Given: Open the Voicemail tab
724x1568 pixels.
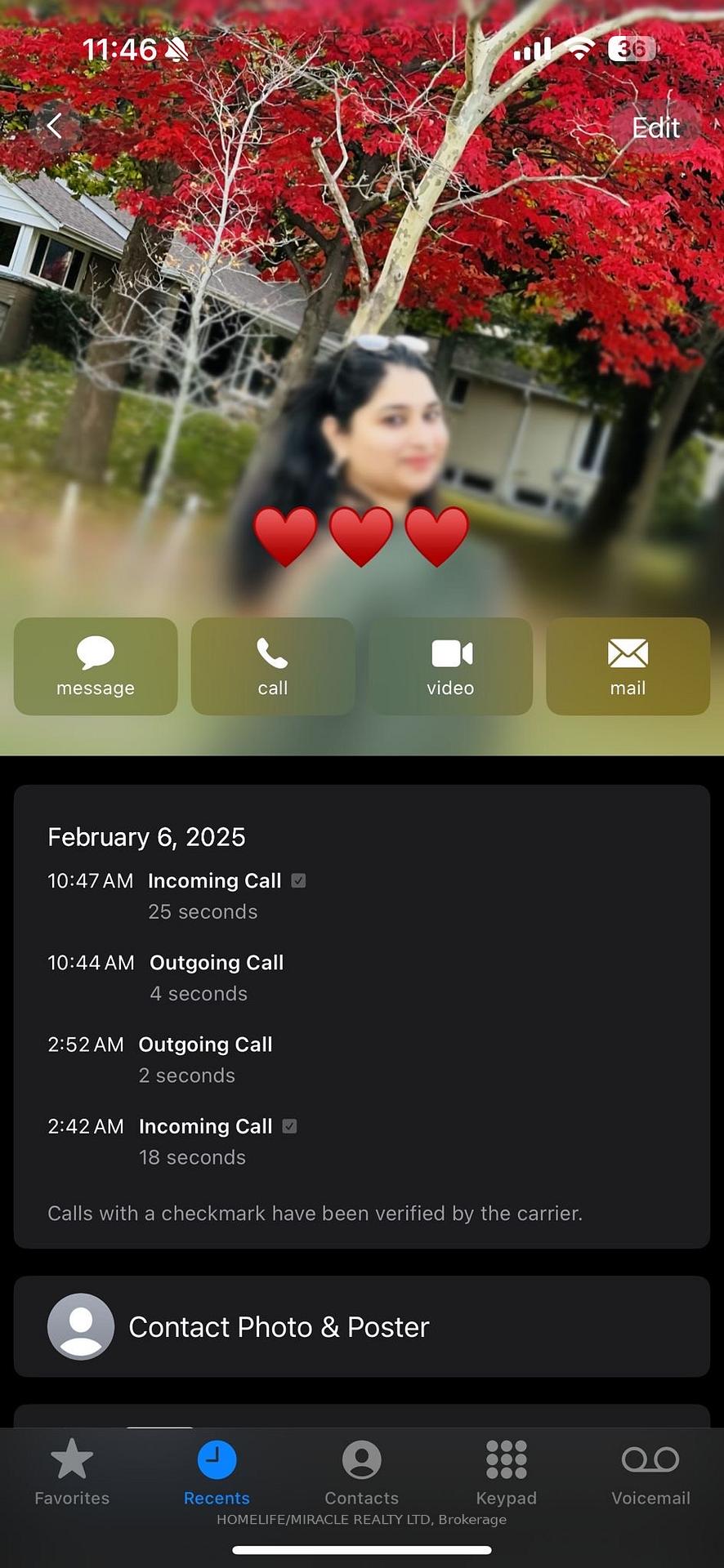Looking at the screenshot, I should (x=650, y=1472).
